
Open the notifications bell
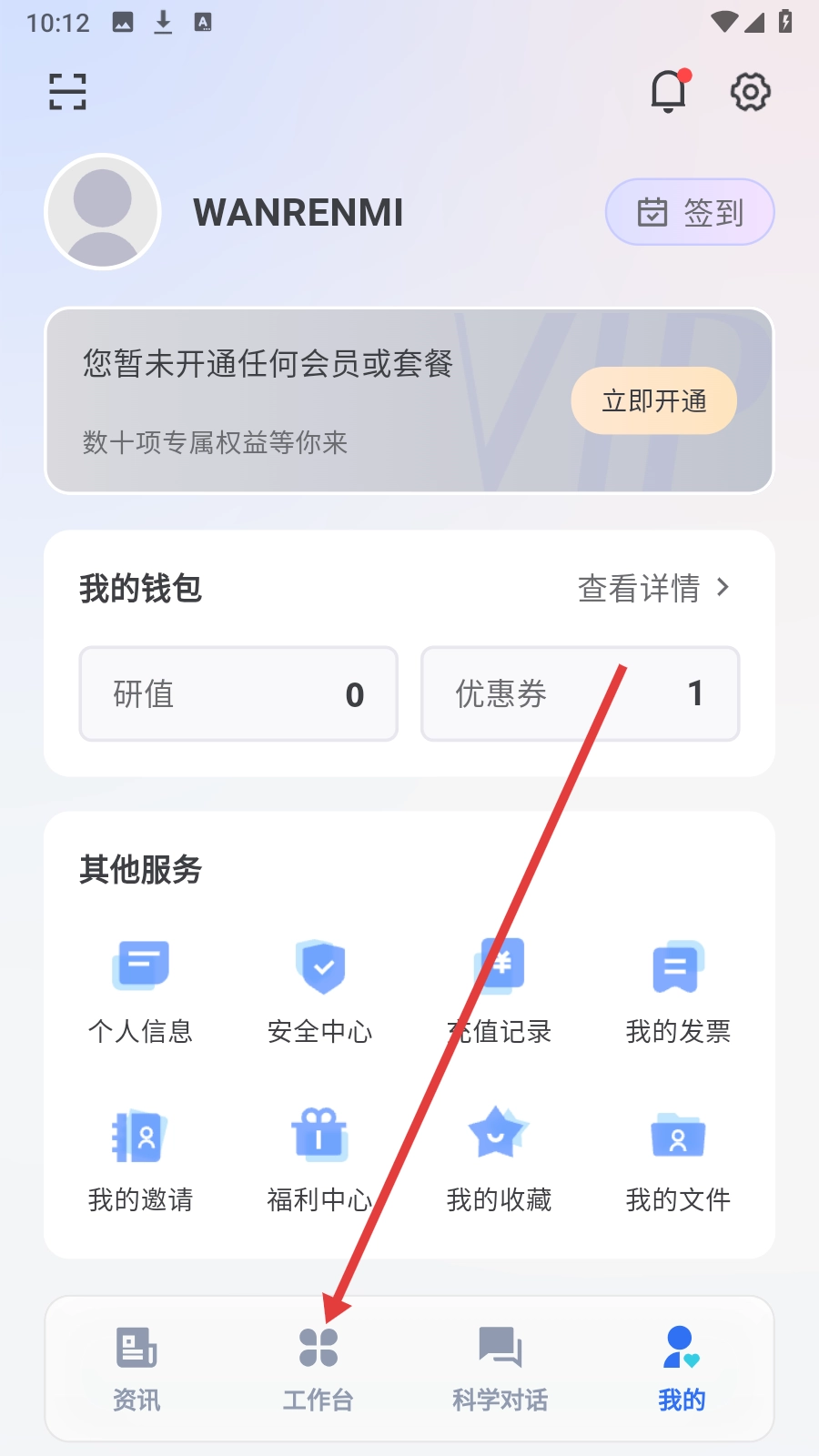coord(669,91)
